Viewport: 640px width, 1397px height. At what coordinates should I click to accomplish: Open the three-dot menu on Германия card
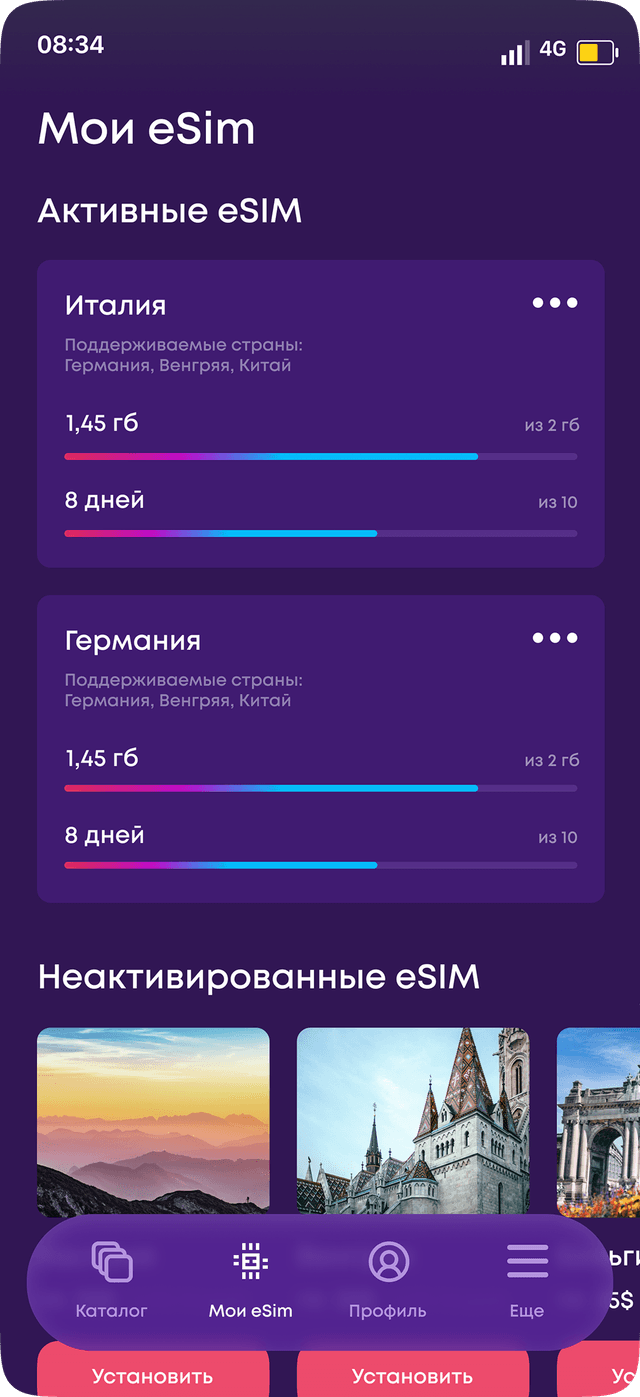pos(555,638)
